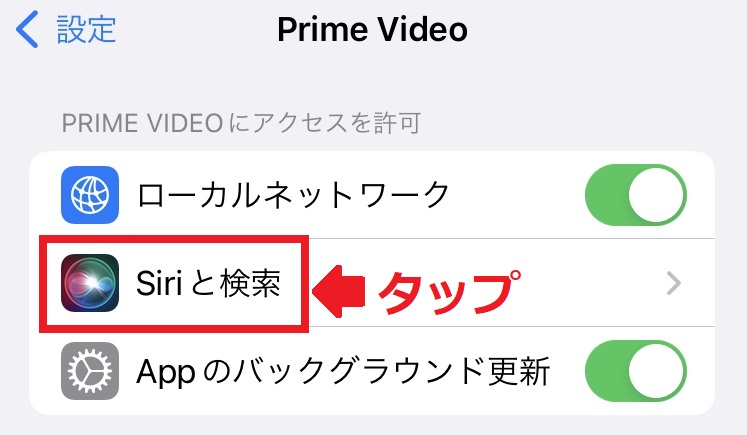
Task: Disable the ローカルネットワーク switch
Action: [635, 195]
